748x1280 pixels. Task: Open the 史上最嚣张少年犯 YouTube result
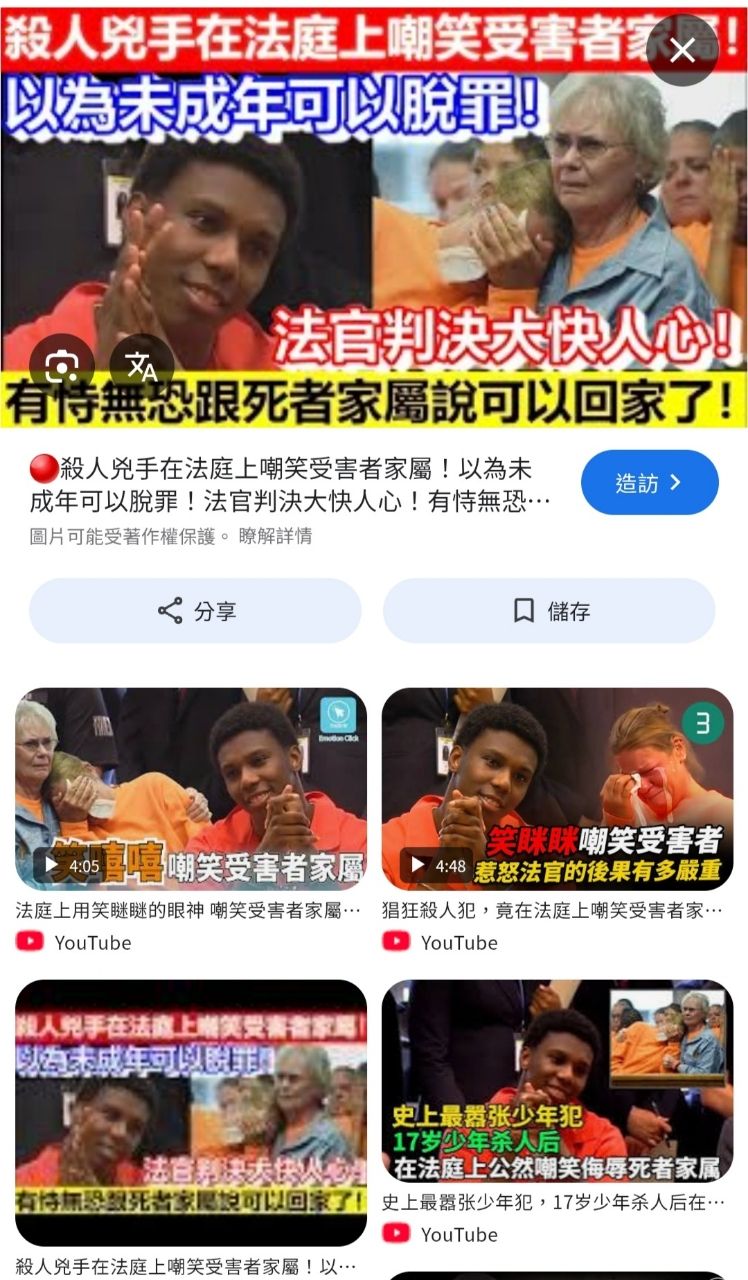click(x=557, y=1080)
